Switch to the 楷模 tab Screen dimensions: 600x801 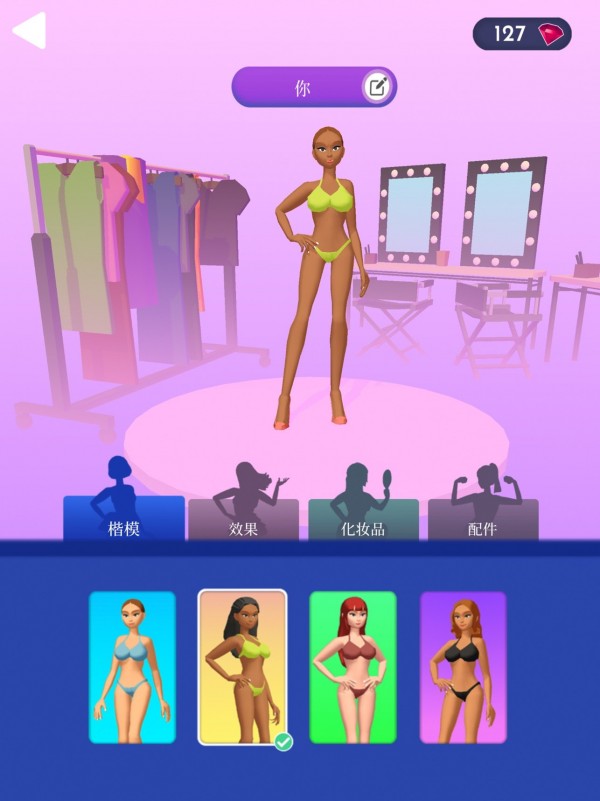[x=124, y=521]
